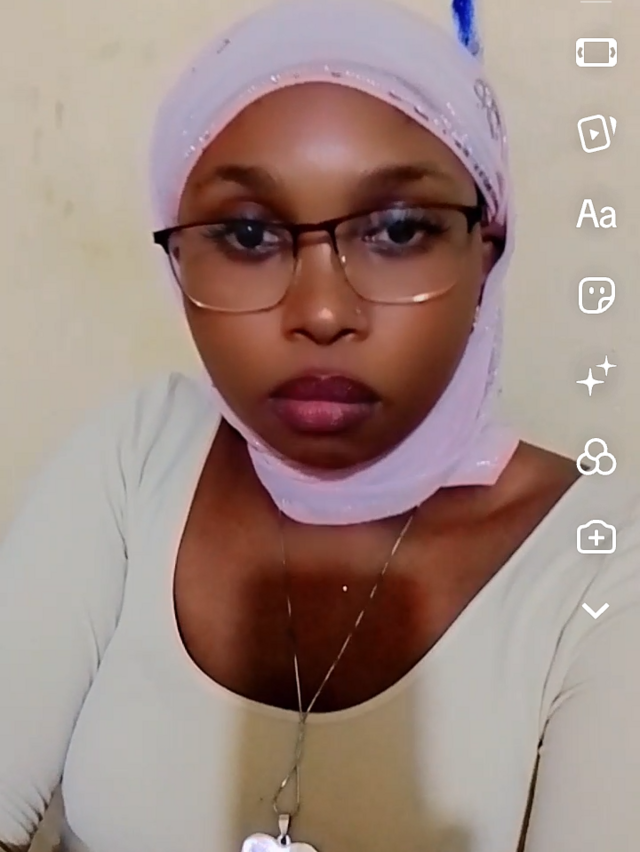Image resolution: width=640 pixels, height=852 pixels.
Task: Open the video clip template tool
Action: click(596, 133)
